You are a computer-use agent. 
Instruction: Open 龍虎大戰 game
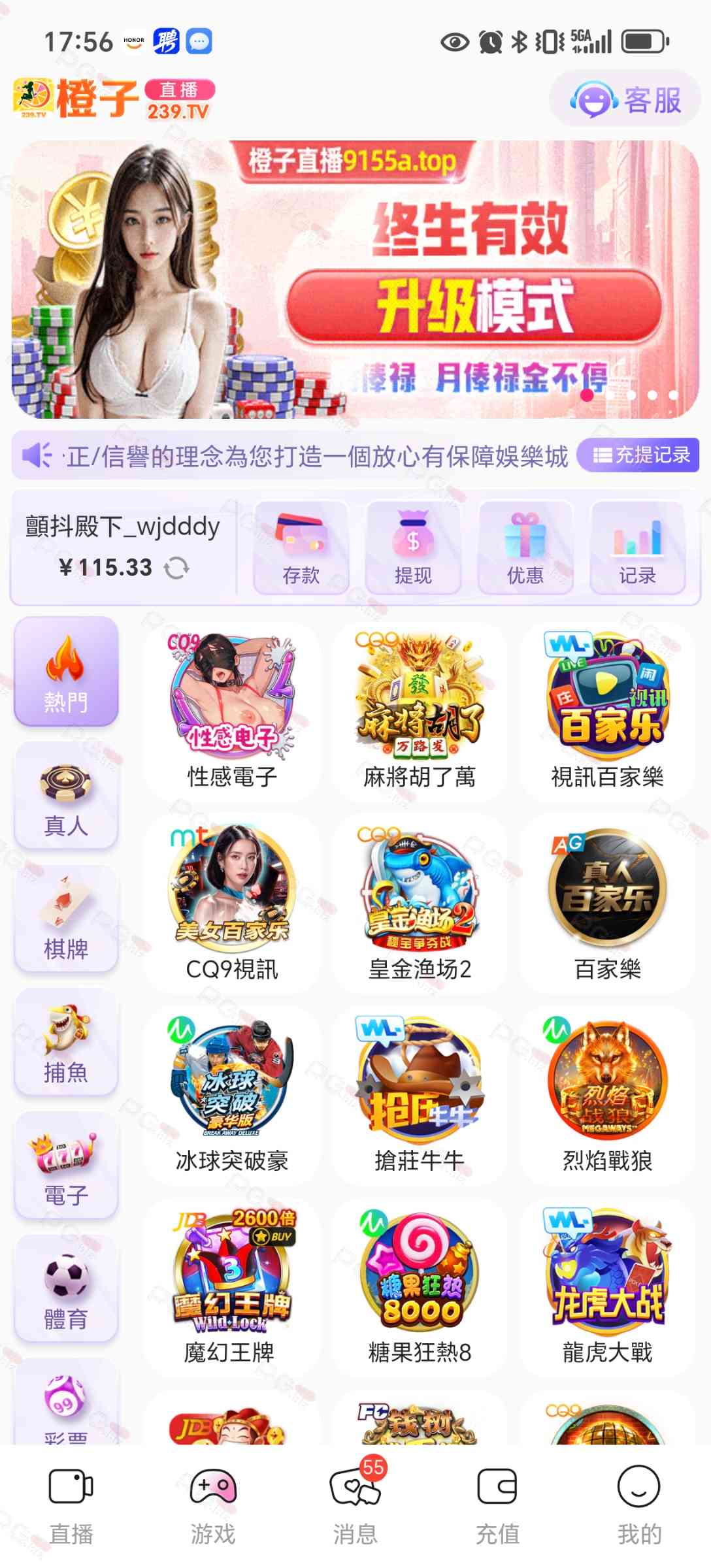pyautogui.click(x=607, y=1286)
